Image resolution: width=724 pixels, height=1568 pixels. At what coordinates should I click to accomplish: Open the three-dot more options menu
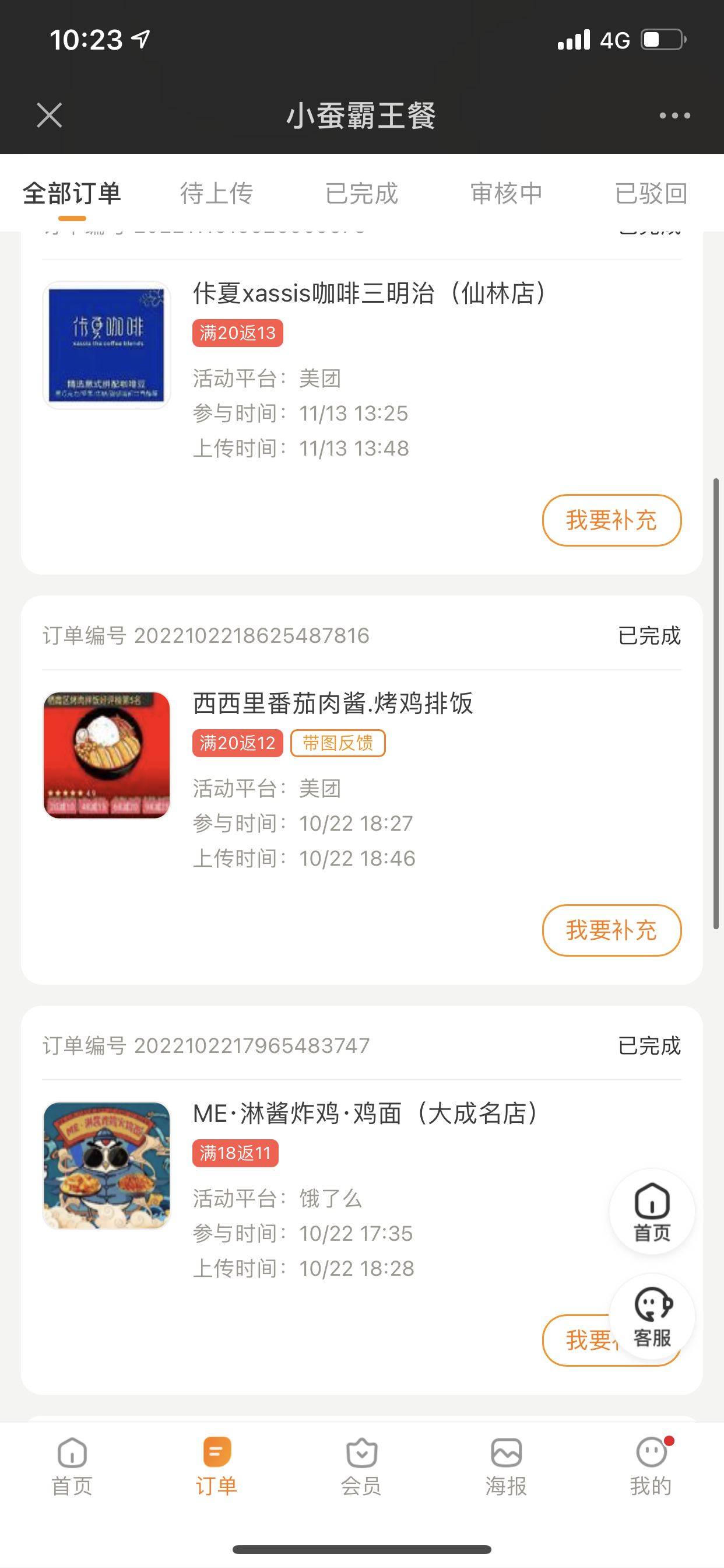(x=674, y=115)
